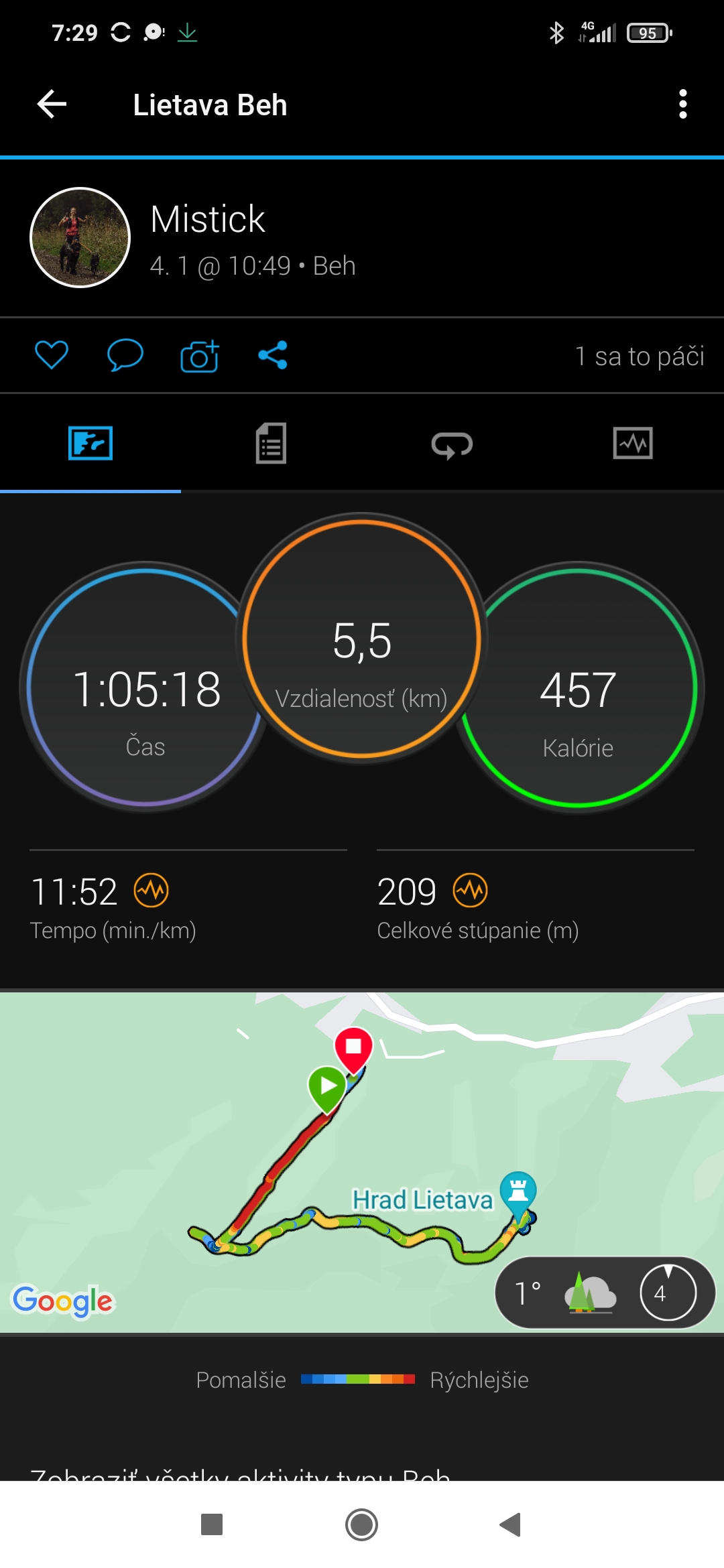The width and height of the screenshot is (724, 1568).
Task: Show help for Celkové stúpanie metric
Action: tap(470, 891)
